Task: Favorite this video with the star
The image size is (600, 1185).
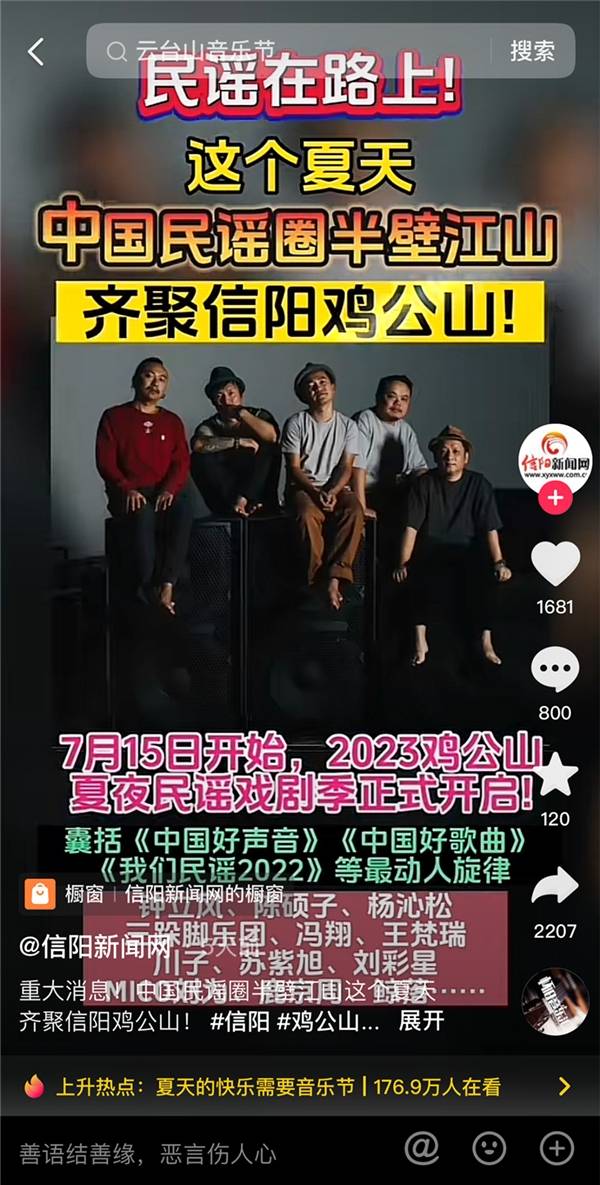Action: pos(555,776)
